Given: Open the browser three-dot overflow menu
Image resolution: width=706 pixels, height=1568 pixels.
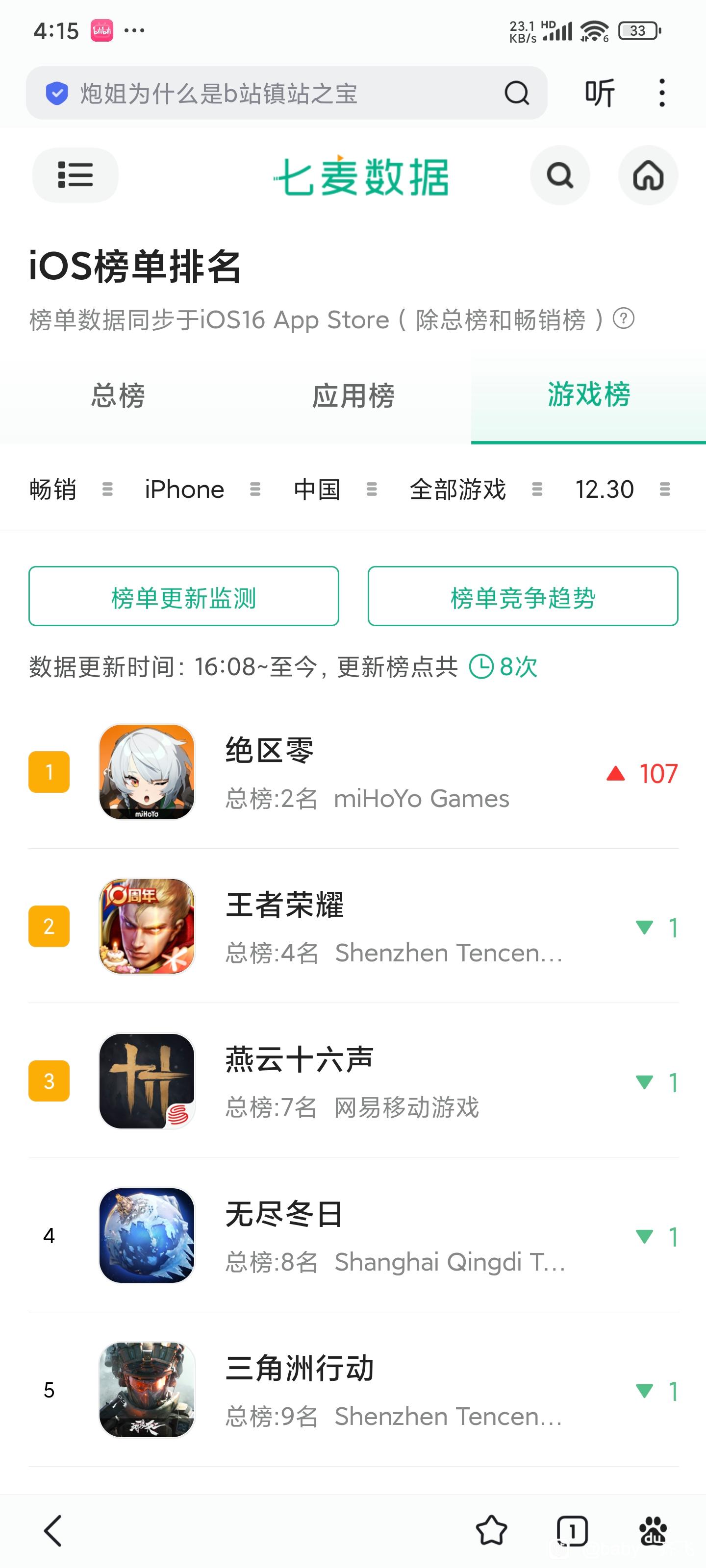Looking at the screenshot, I should (x=661, y=93).
